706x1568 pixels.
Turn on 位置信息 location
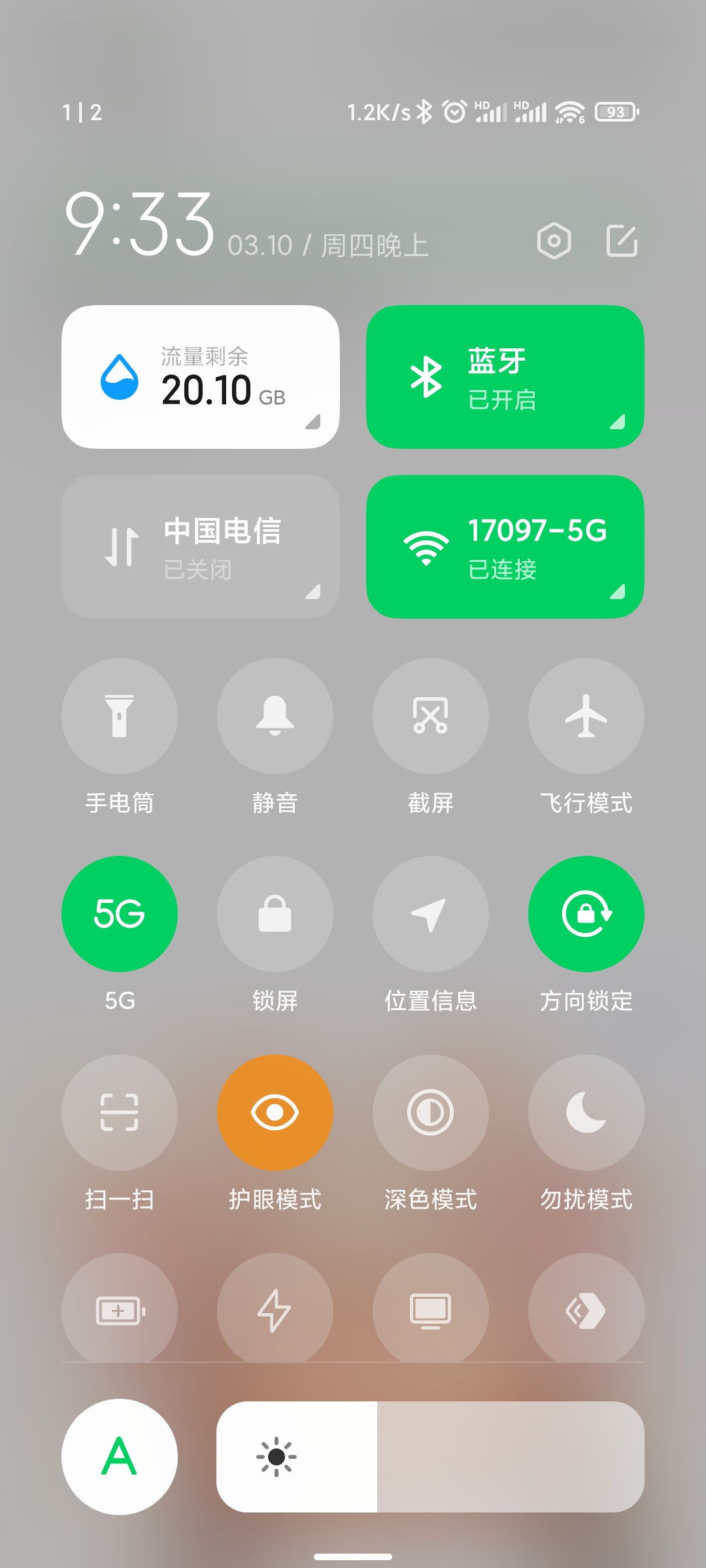coord(431,914)
